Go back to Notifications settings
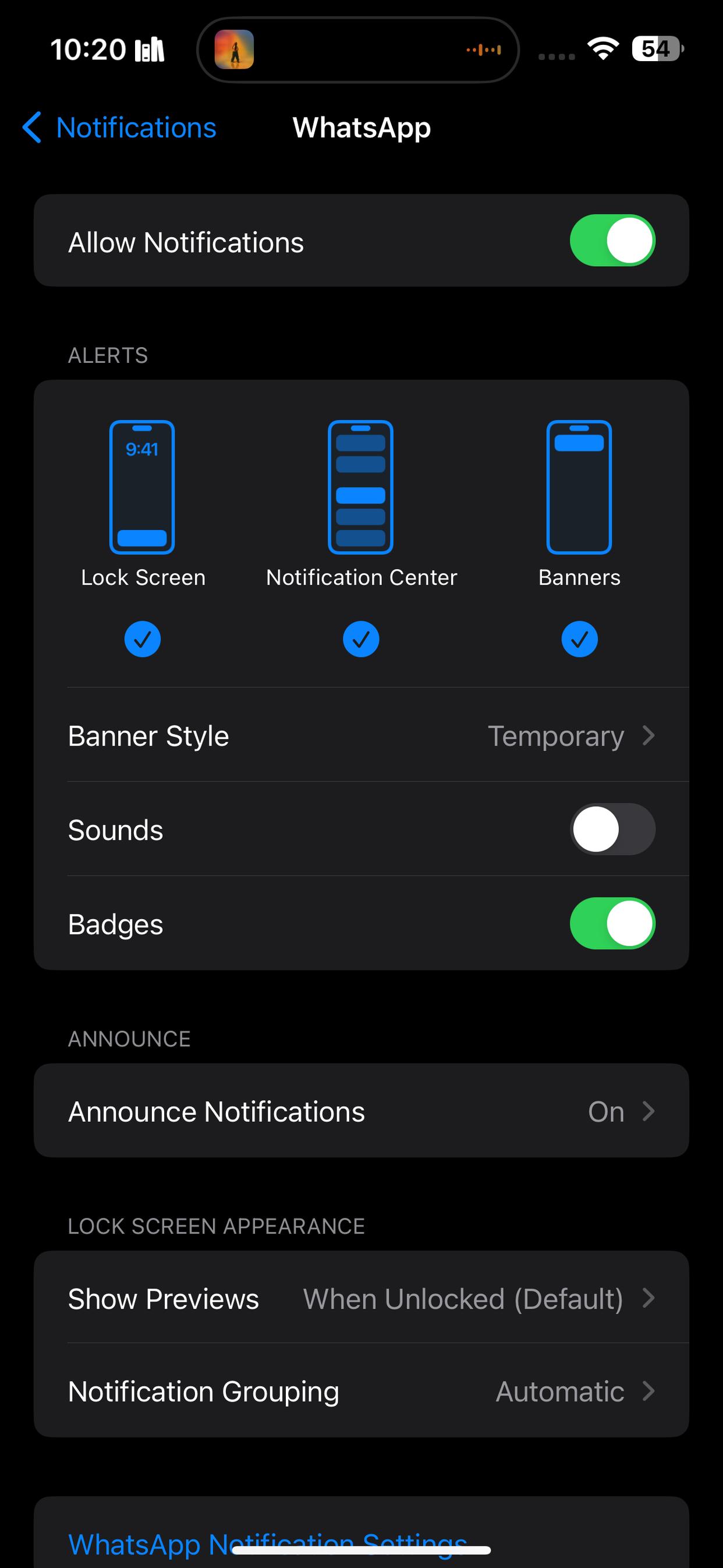 point(120,128)
